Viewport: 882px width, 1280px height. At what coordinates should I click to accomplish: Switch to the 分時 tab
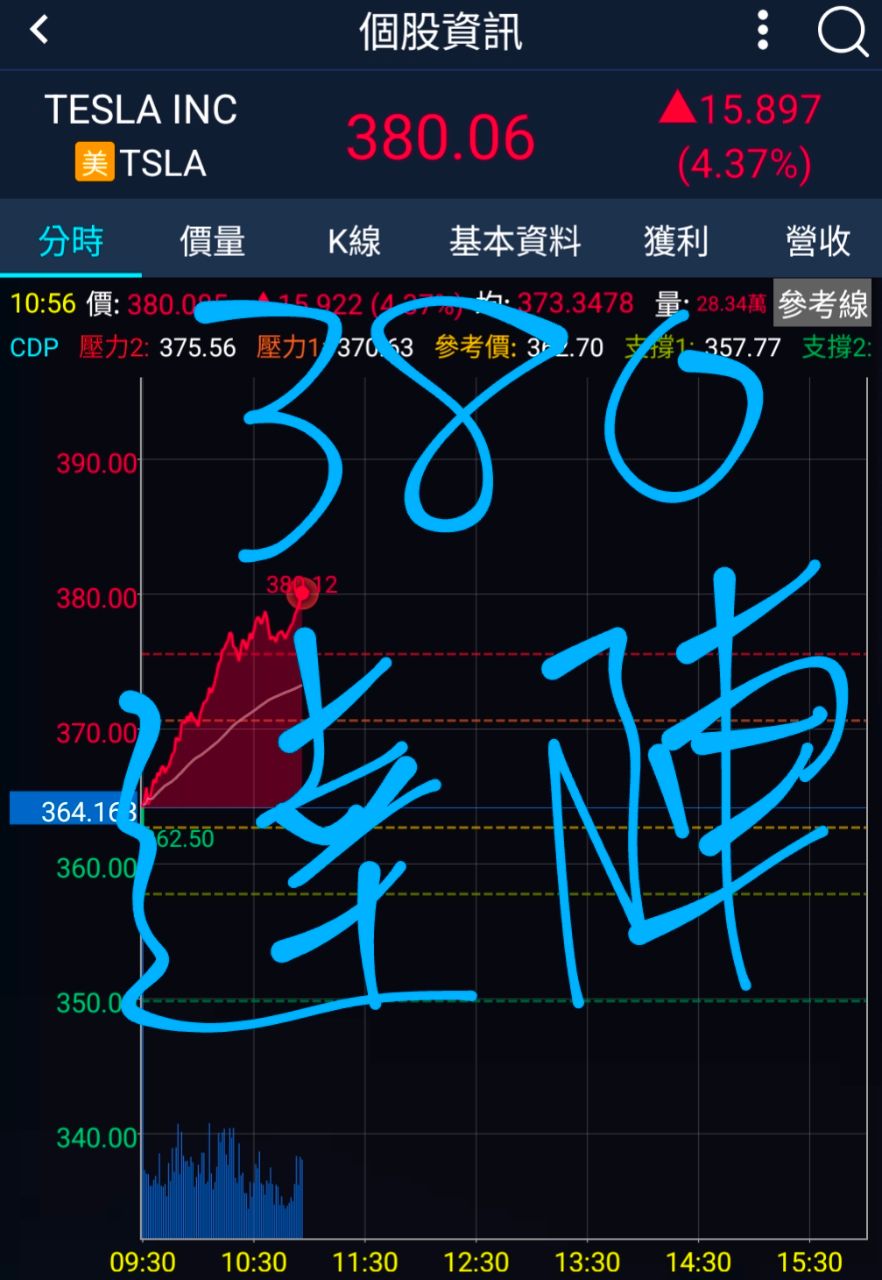tap(71, 241)
